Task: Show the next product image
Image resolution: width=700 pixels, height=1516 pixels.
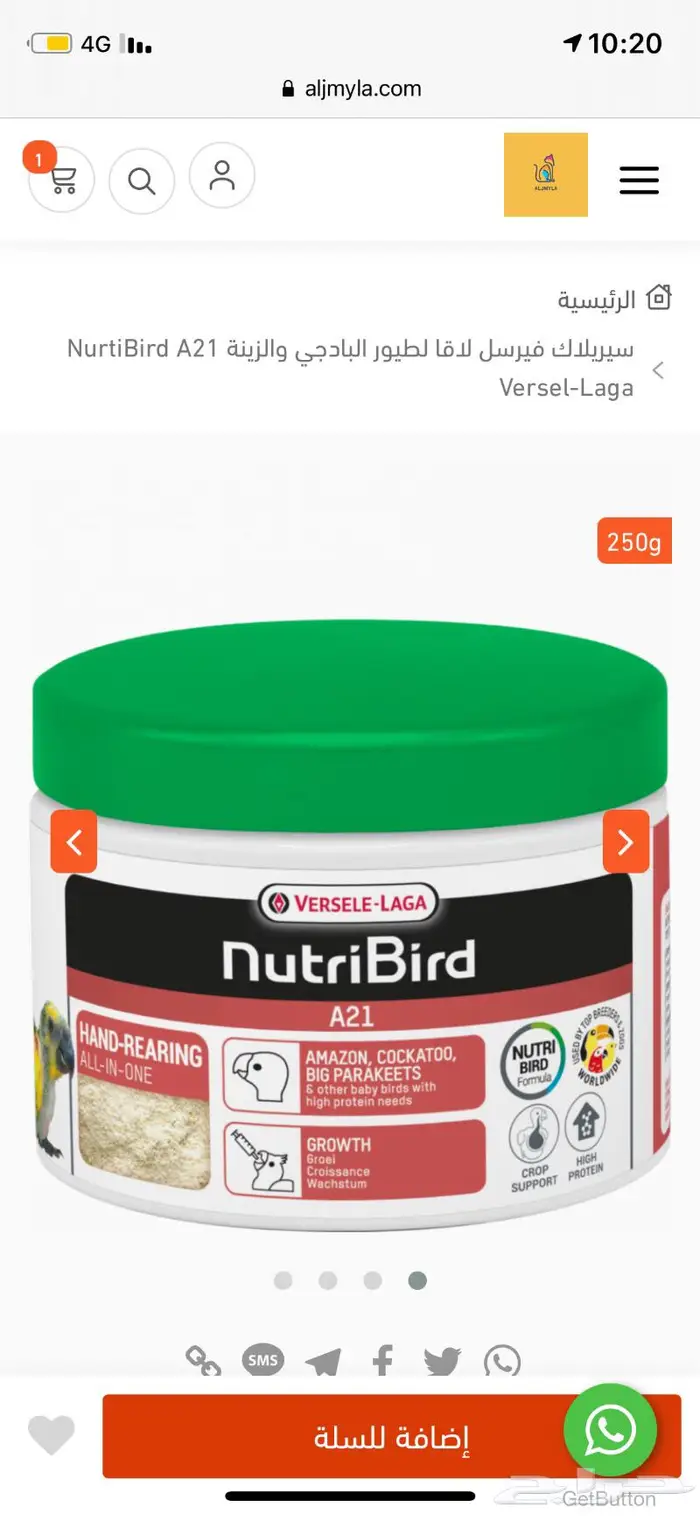Action: coord(626,842)
